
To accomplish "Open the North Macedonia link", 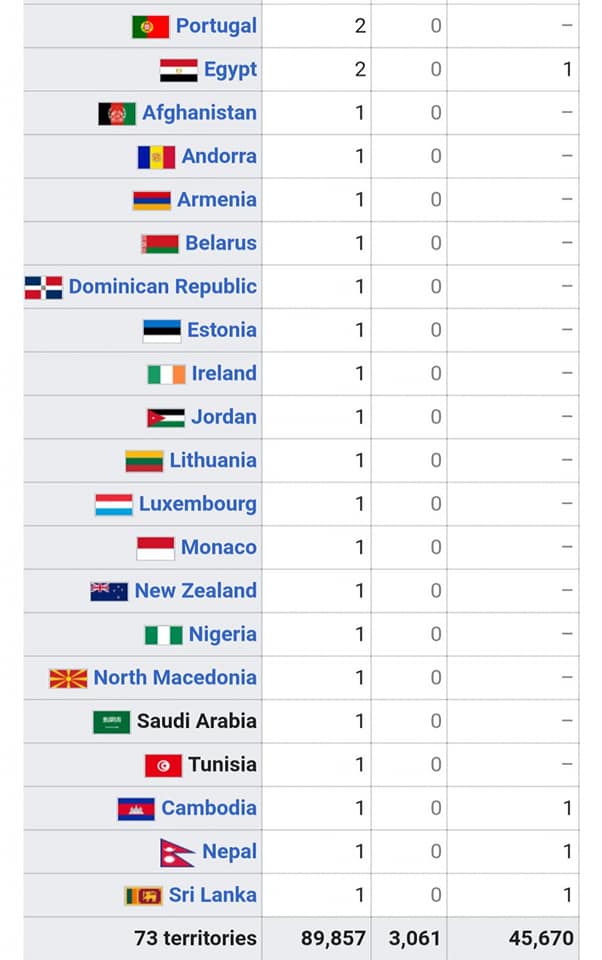I will 175,677.
